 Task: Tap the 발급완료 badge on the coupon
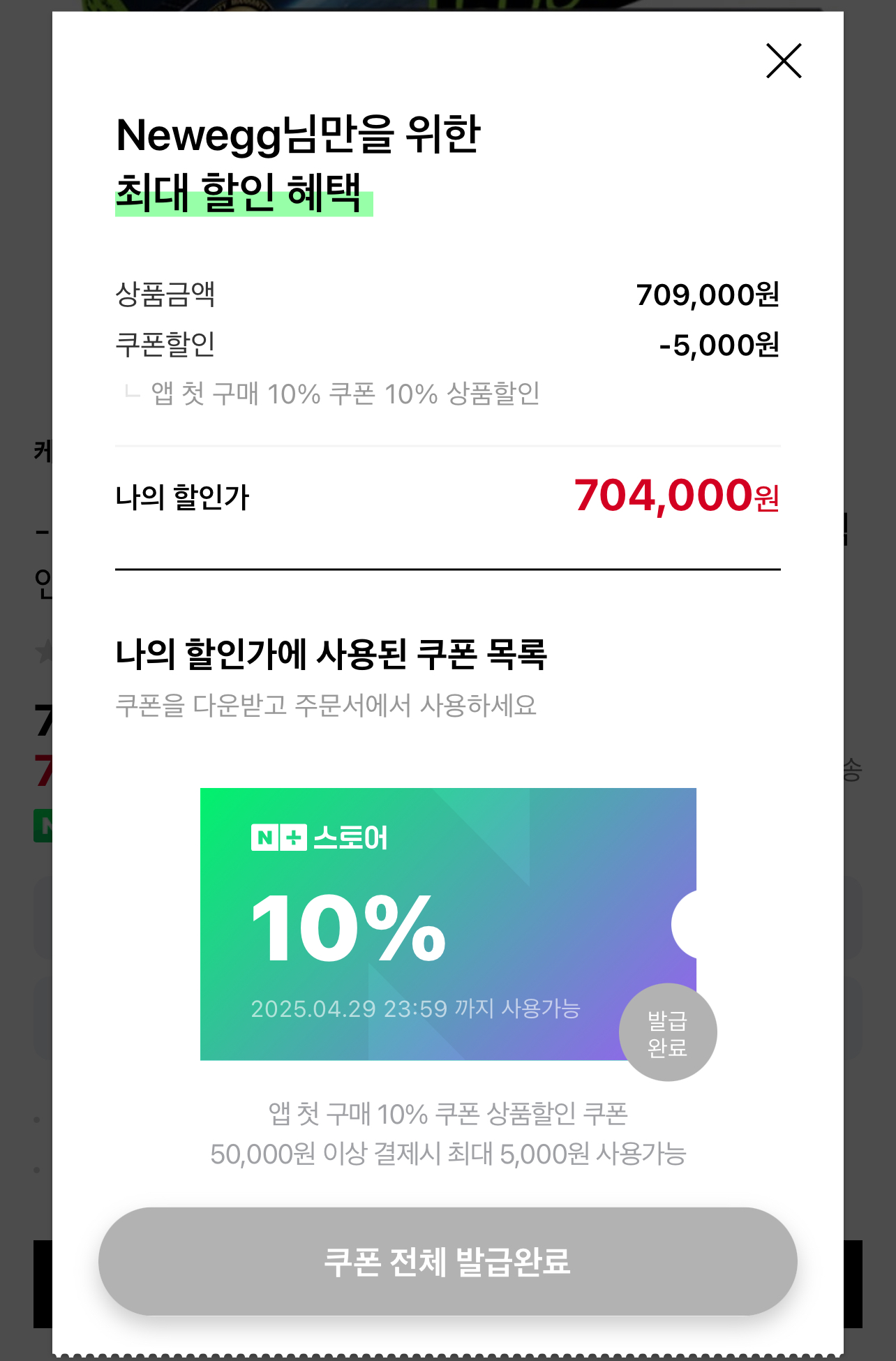tap(668, 1032)
